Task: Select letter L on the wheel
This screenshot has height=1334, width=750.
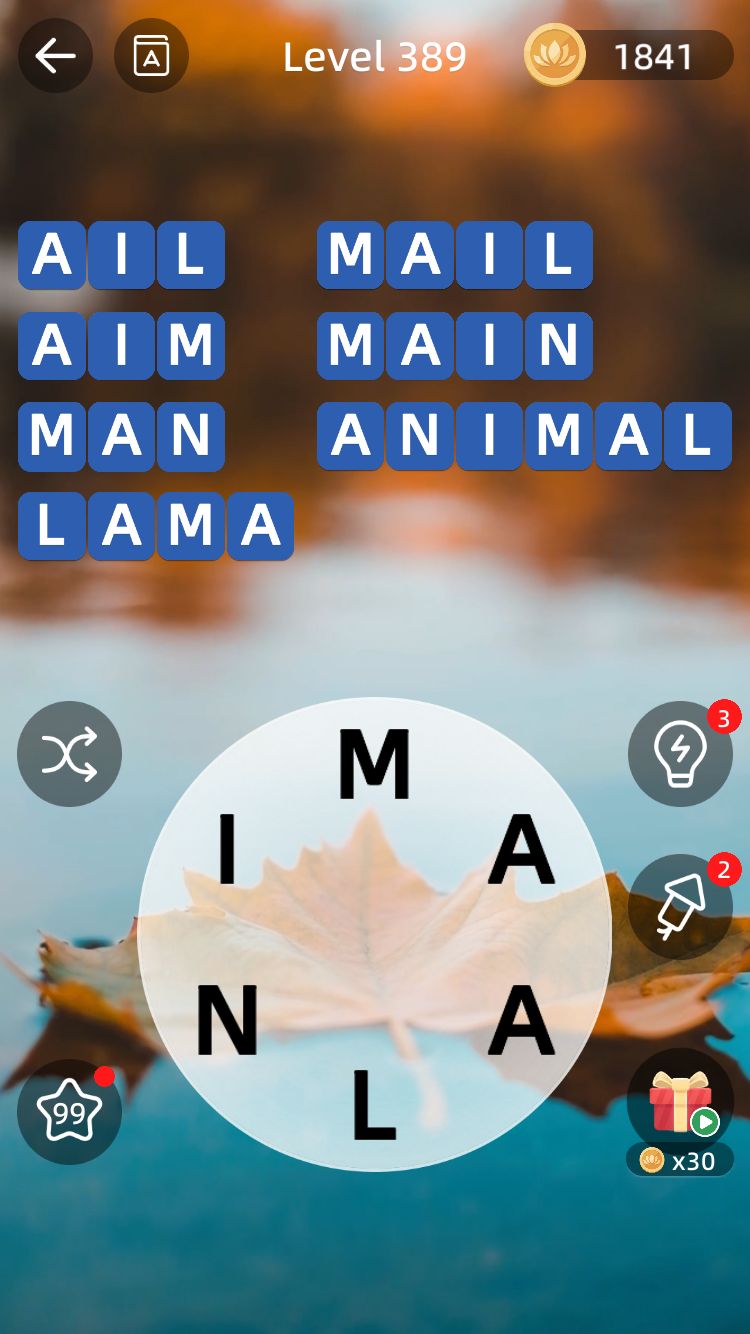Action: tap(374, 1105)
